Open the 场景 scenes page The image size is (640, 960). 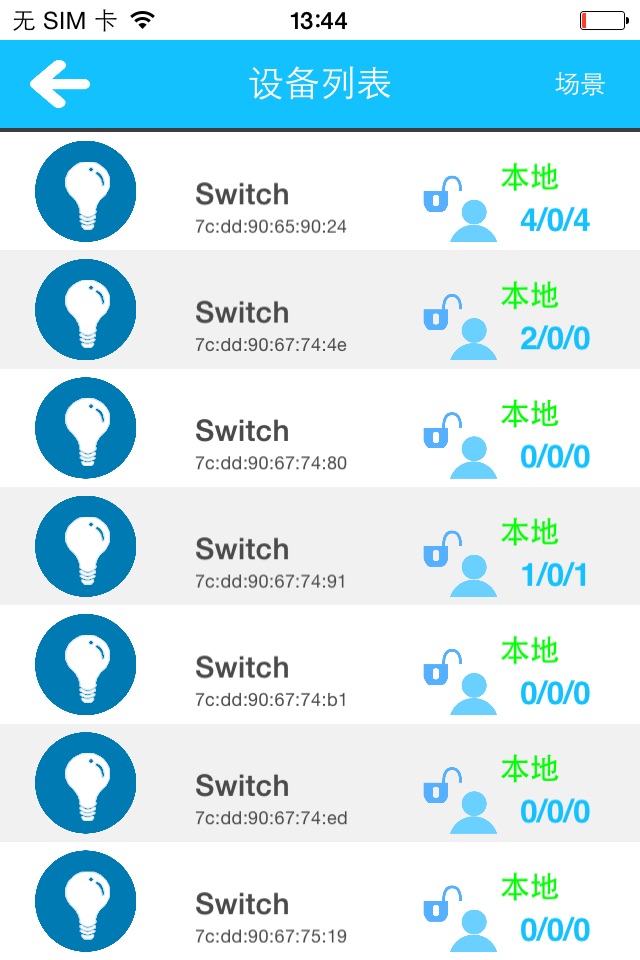click(x=580, y=84)
